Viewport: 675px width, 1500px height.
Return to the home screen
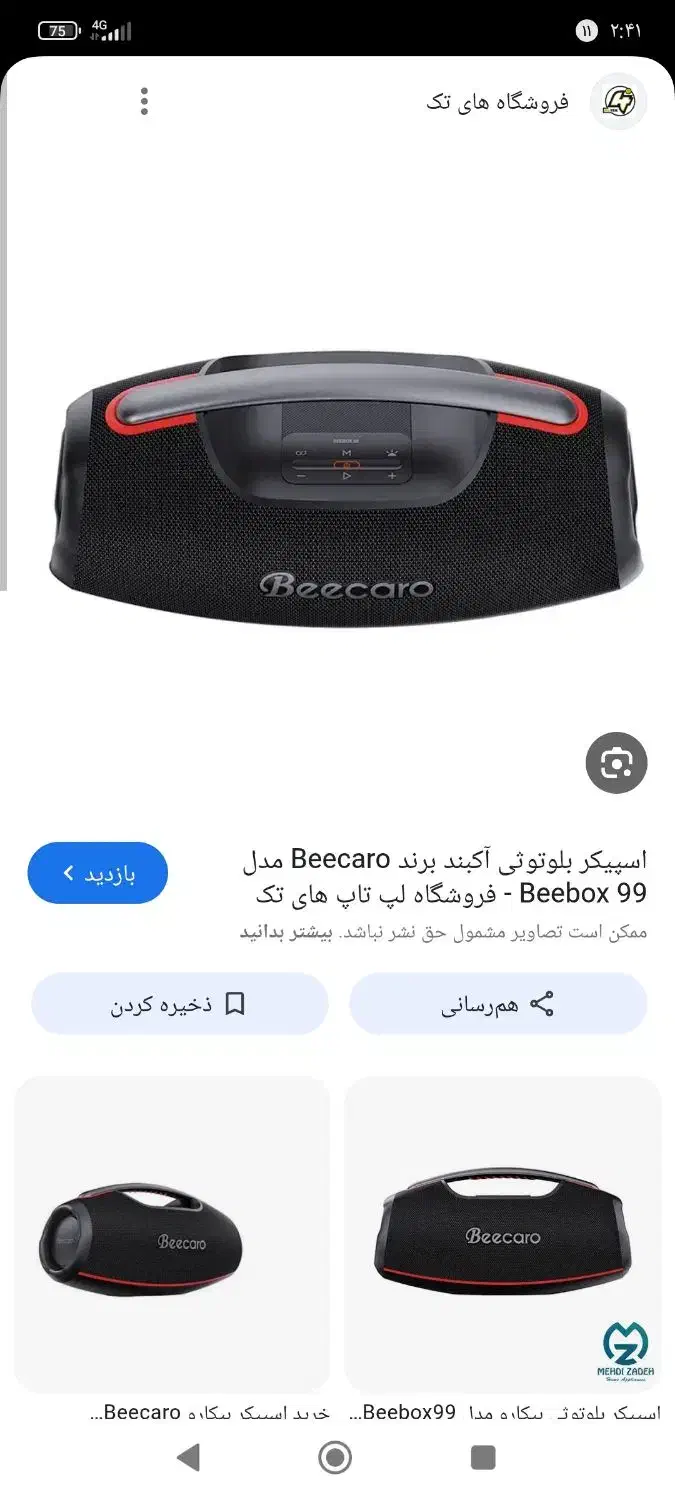point(335,1458)
